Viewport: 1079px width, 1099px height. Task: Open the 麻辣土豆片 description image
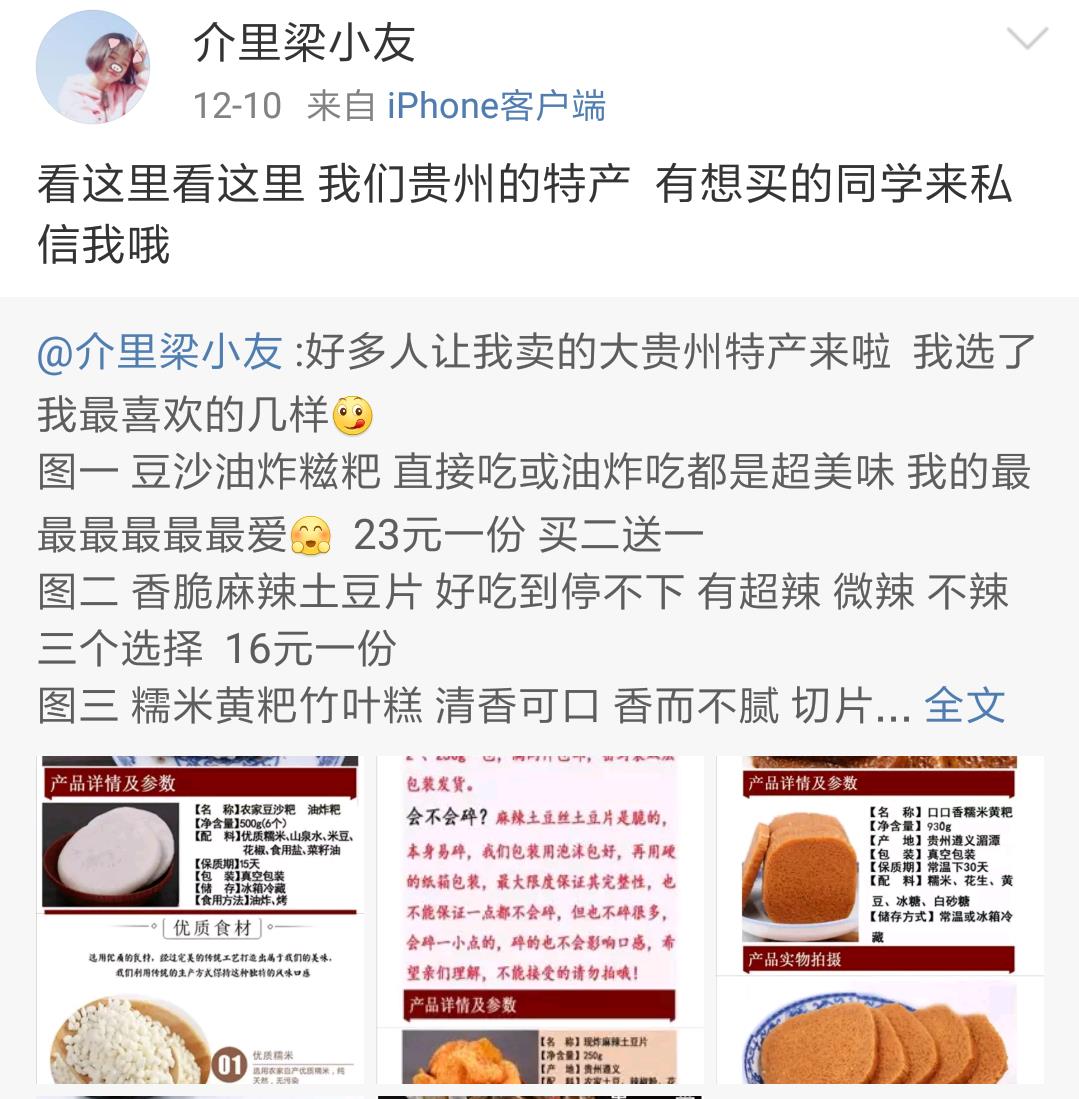point(540,919)
